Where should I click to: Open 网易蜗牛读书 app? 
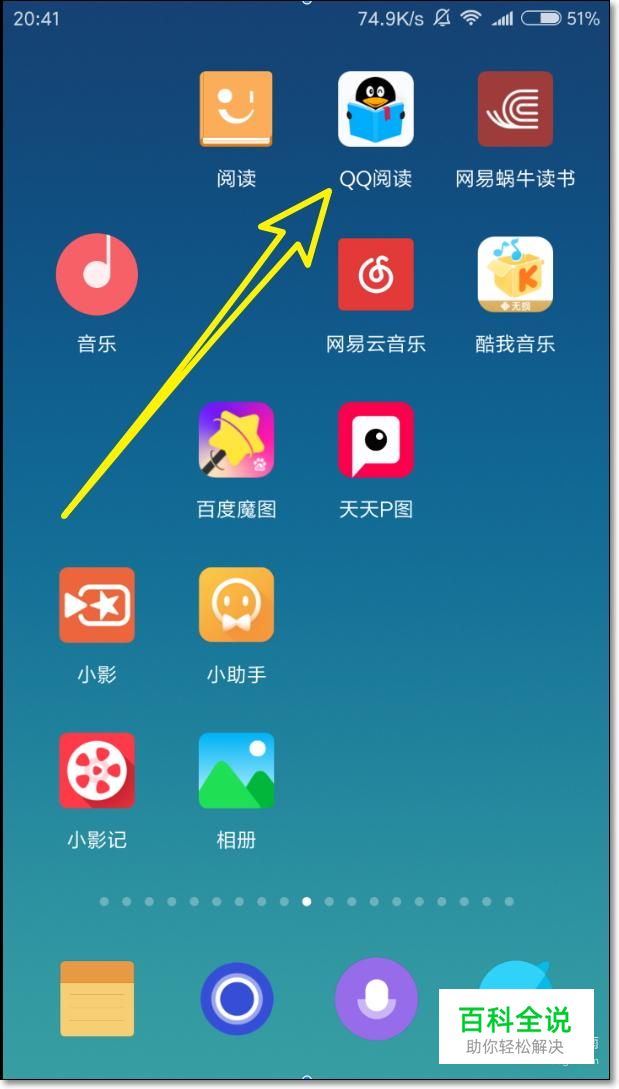[515, 109]
